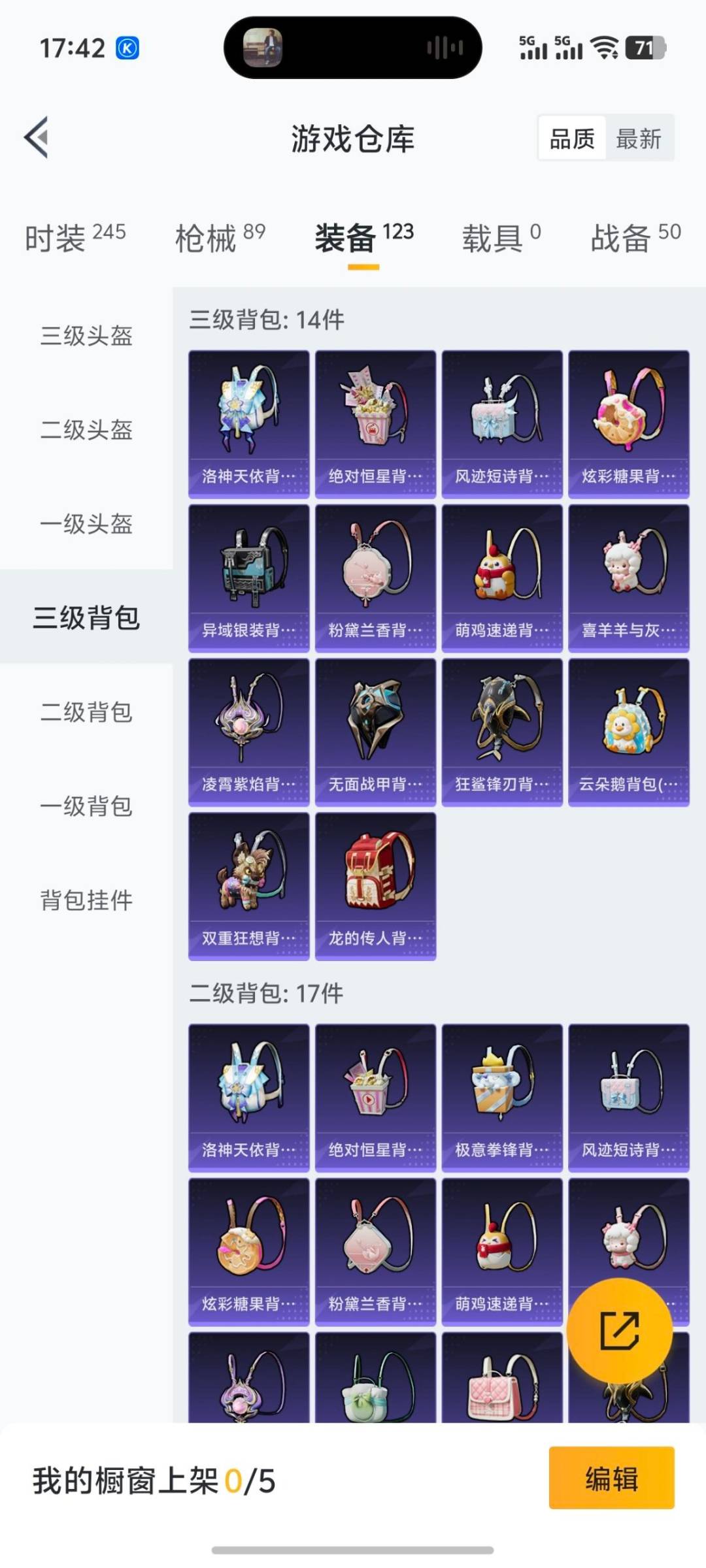Select the 萌鸡速递背包 chicken backpack
The image size is (706, 1568).
pyautogui.click(x=502, y=575)
